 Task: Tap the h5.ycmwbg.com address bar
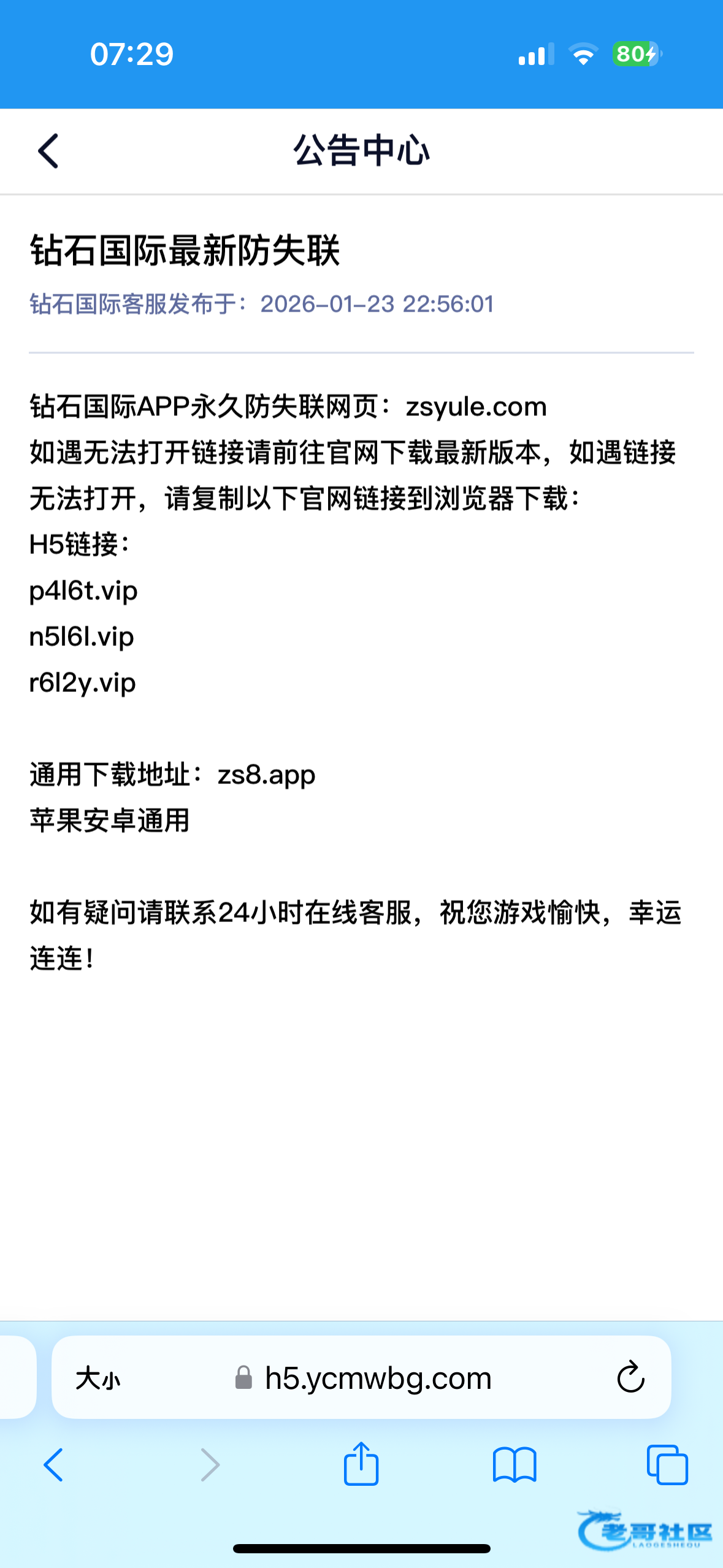click(x=378, y=1379)
